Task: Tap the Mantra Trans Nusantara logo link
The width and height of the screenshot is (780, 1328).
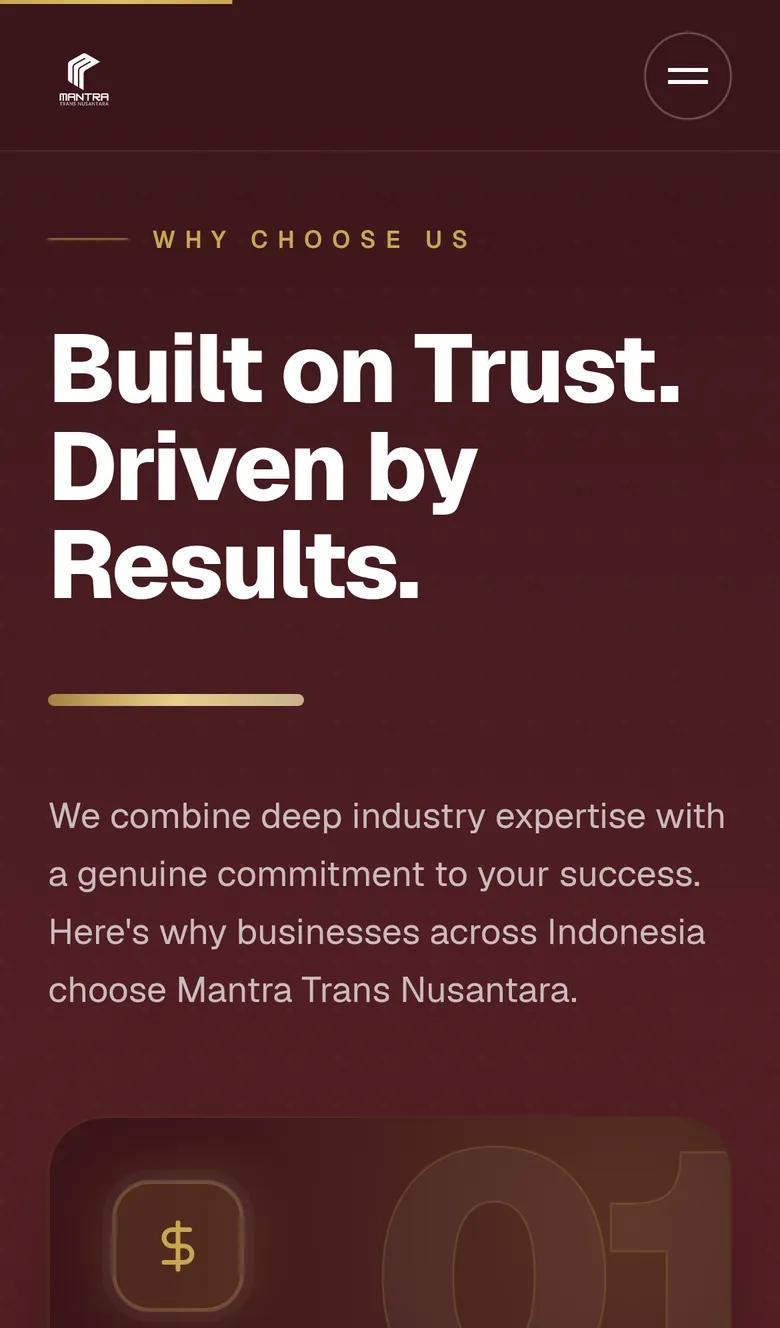Action: [84, 79]
